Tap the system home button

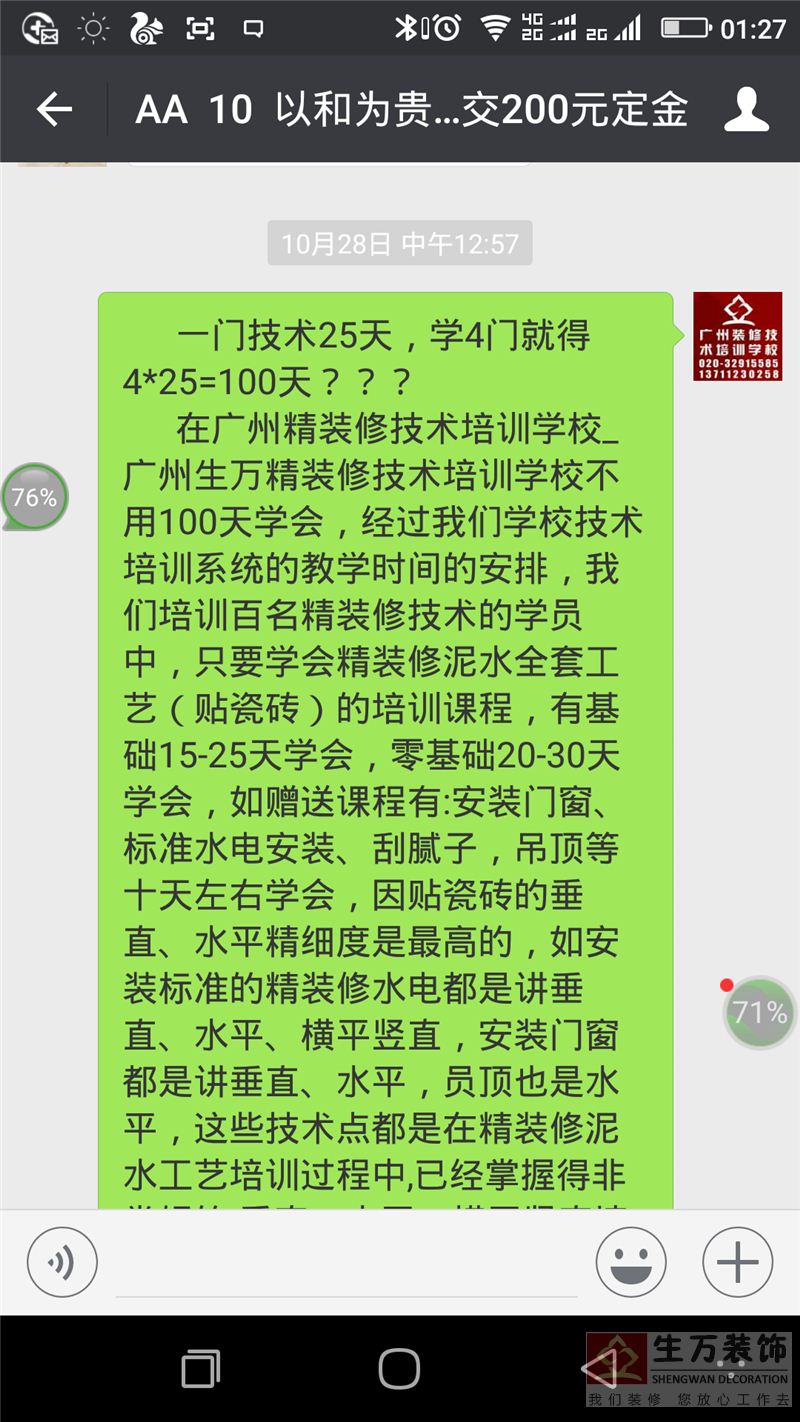[x=399, y=1369]
